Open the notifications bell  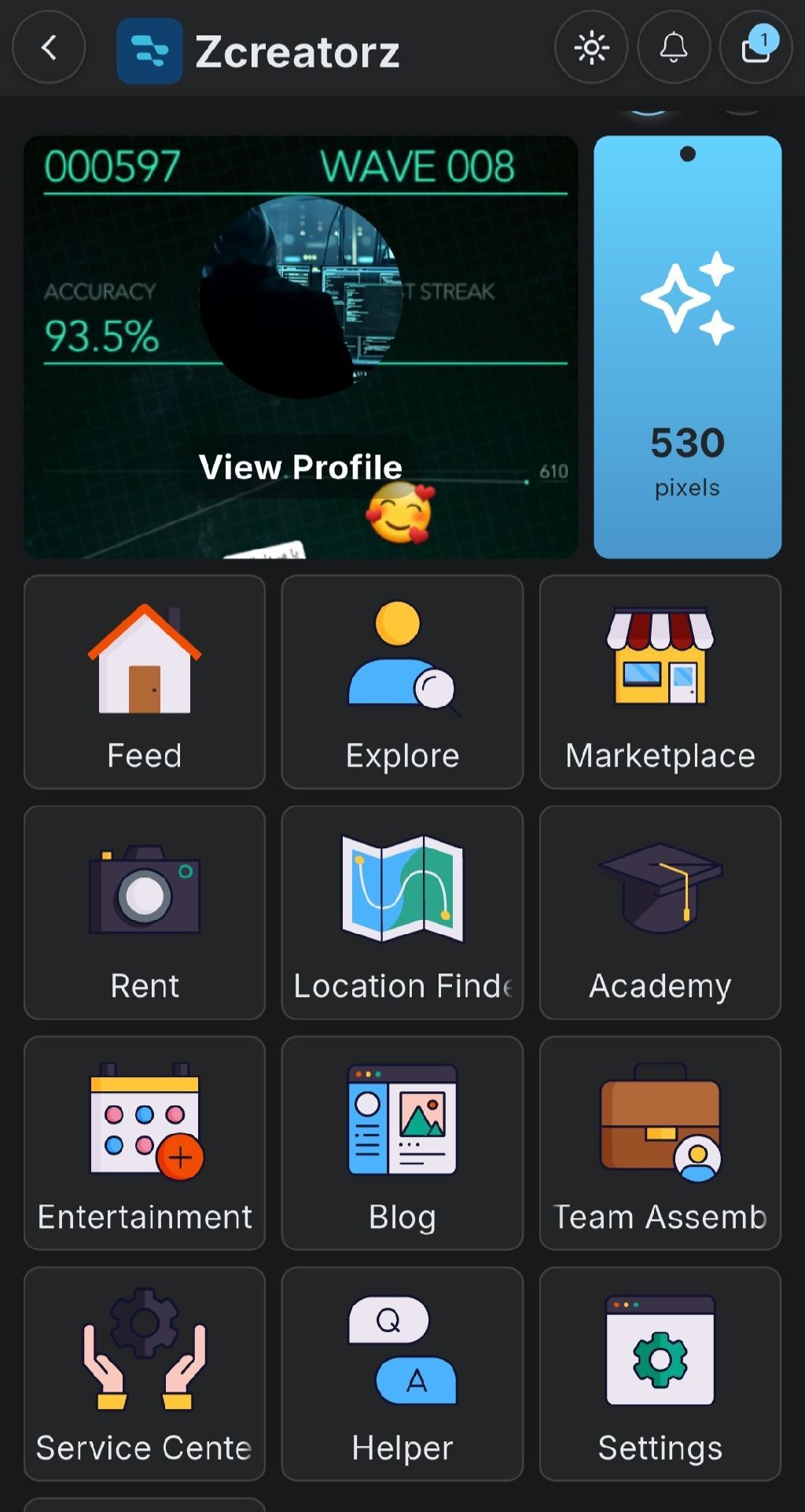(x=674, y=48)
